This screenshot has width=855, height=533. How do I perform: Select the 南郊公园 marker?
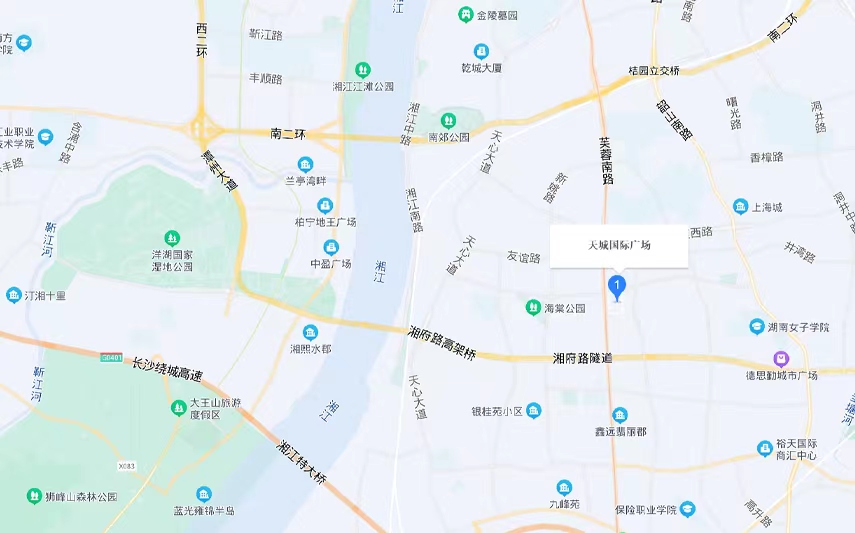pyautogui.click(x=448, y=120)
